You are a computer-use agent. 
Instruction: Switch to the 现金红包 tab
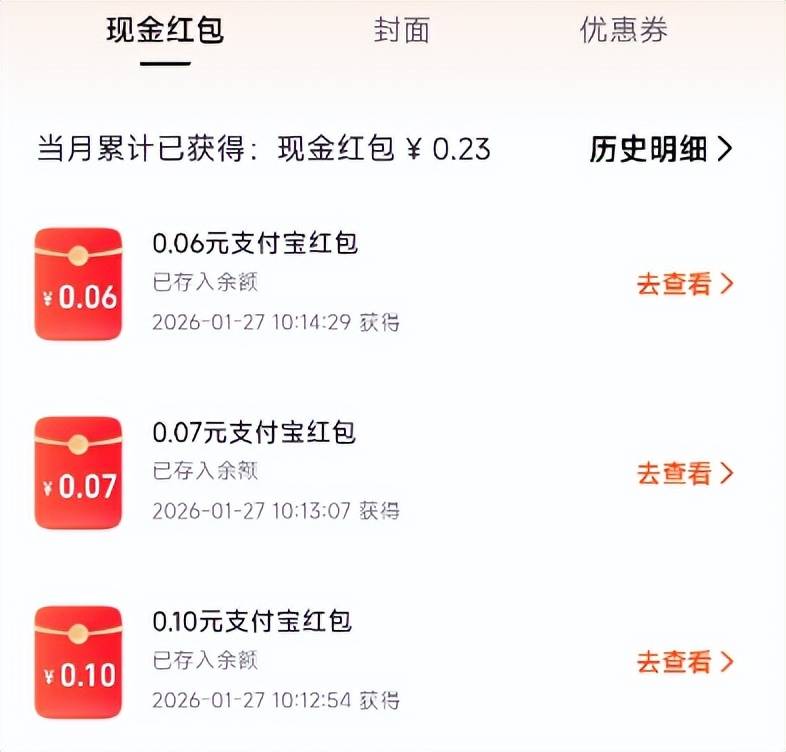(165, 30)
